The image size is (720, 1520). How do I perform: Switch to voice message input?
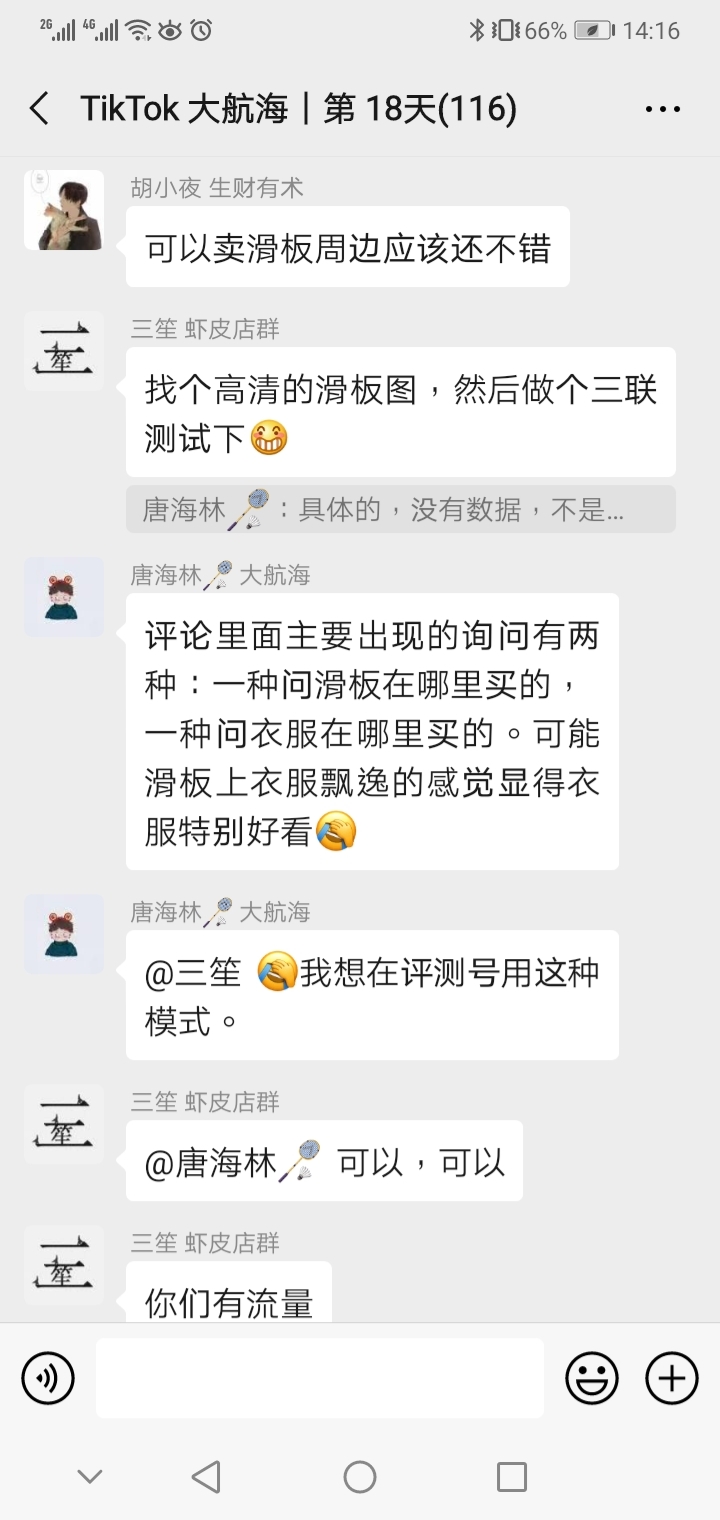point(48,1378)
